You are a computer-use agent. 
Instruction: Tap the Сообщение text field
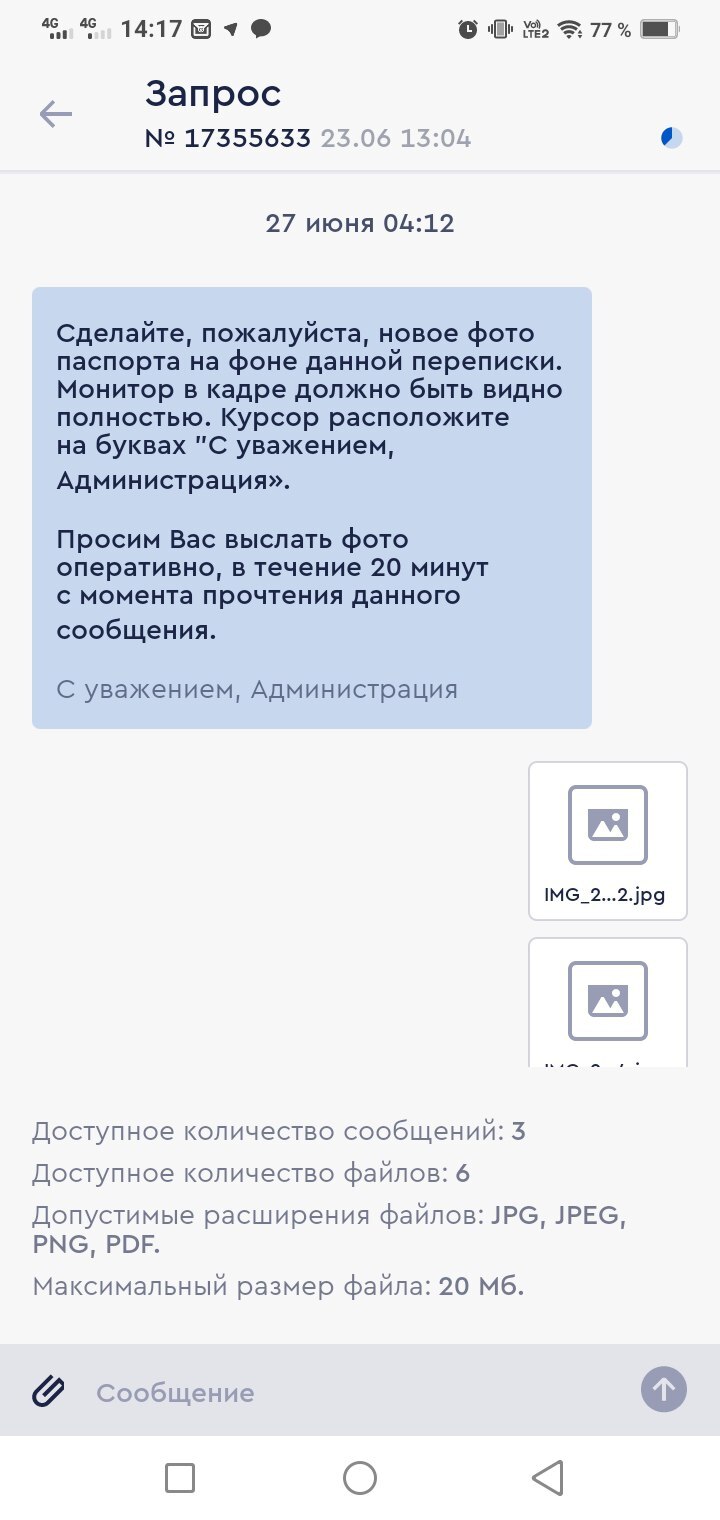(350, 1392)
